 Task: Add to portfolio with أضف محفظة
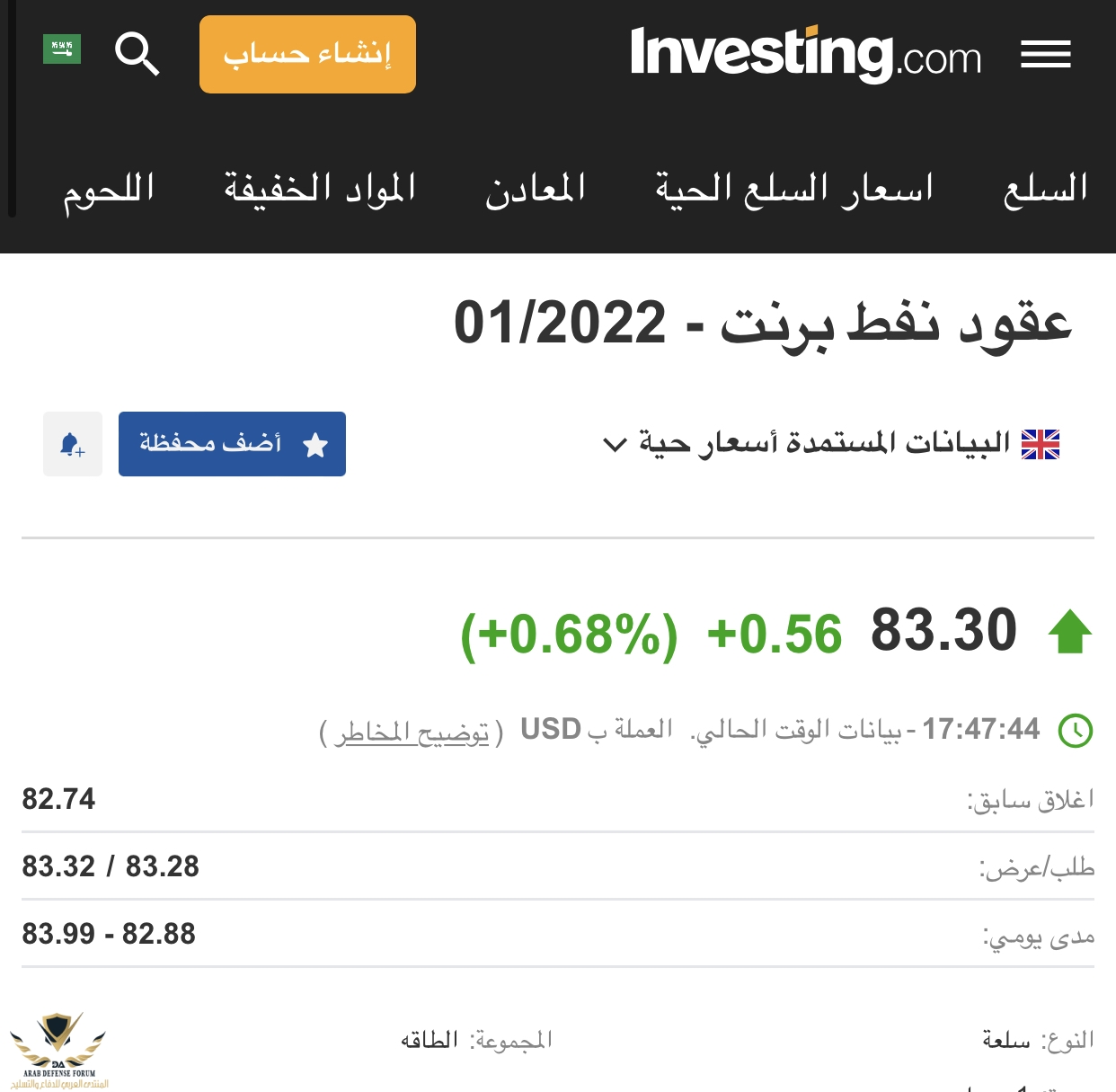(232, 444)
